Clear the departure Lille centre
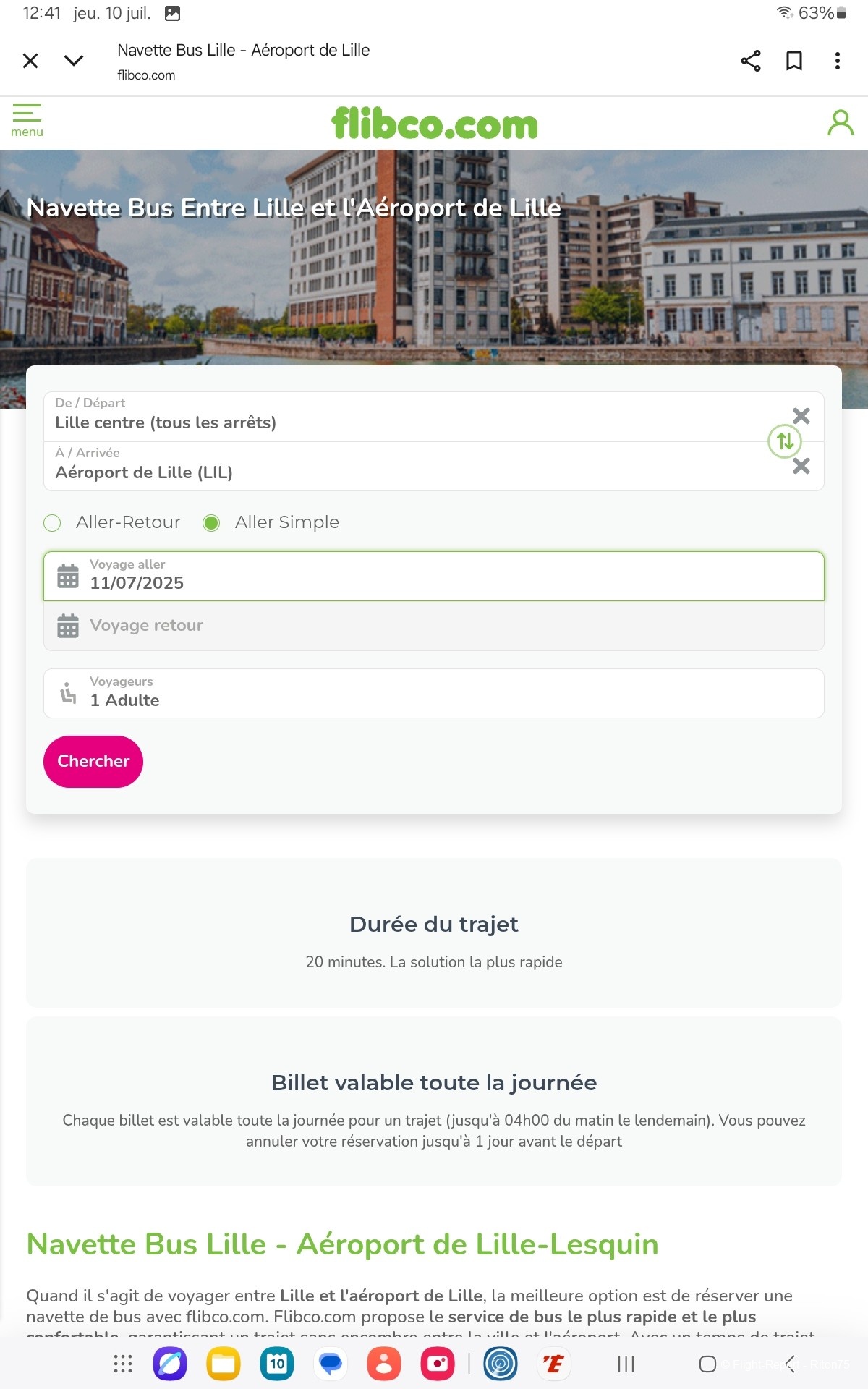 pos(801,416)
